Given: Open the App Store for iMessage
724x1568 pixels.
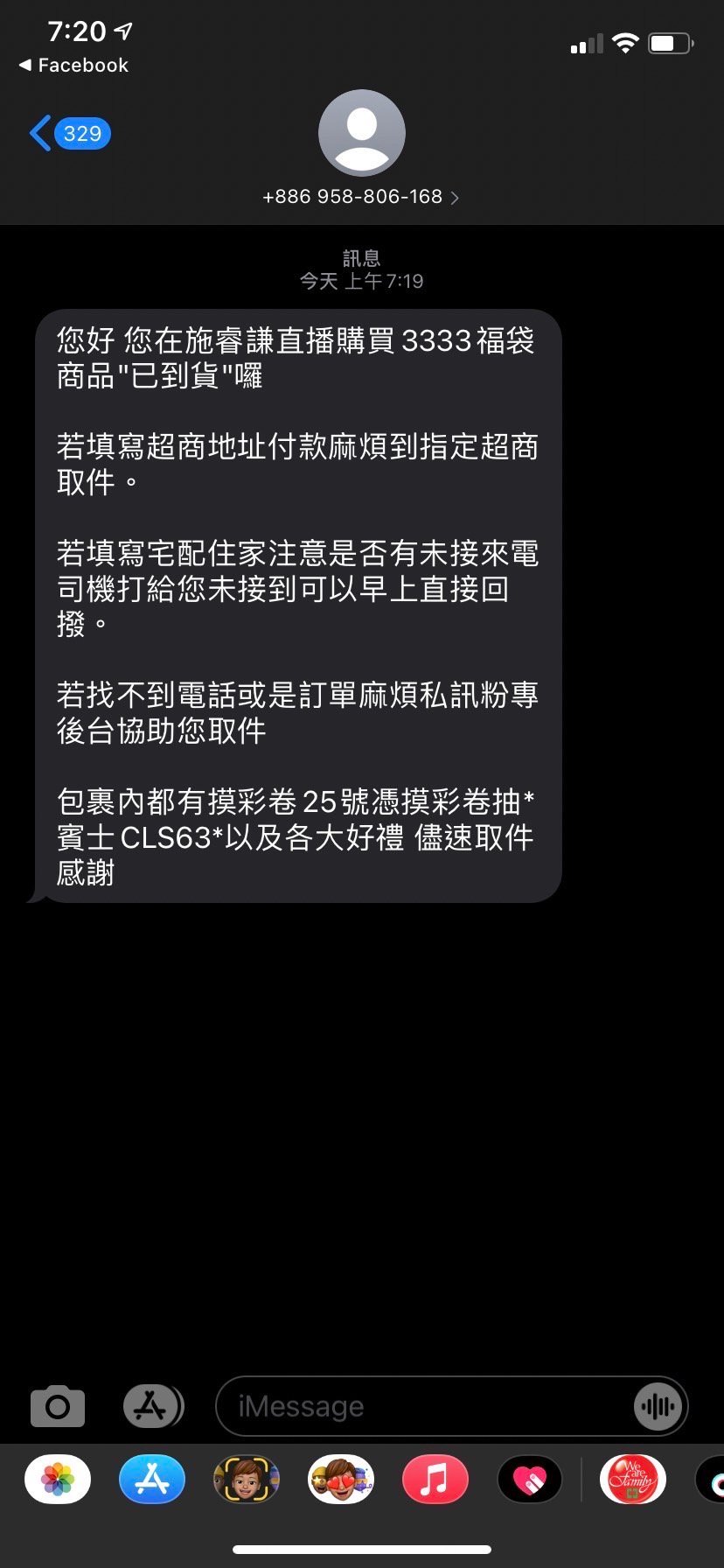Looking at the screenshot, I should point(152,1480).
